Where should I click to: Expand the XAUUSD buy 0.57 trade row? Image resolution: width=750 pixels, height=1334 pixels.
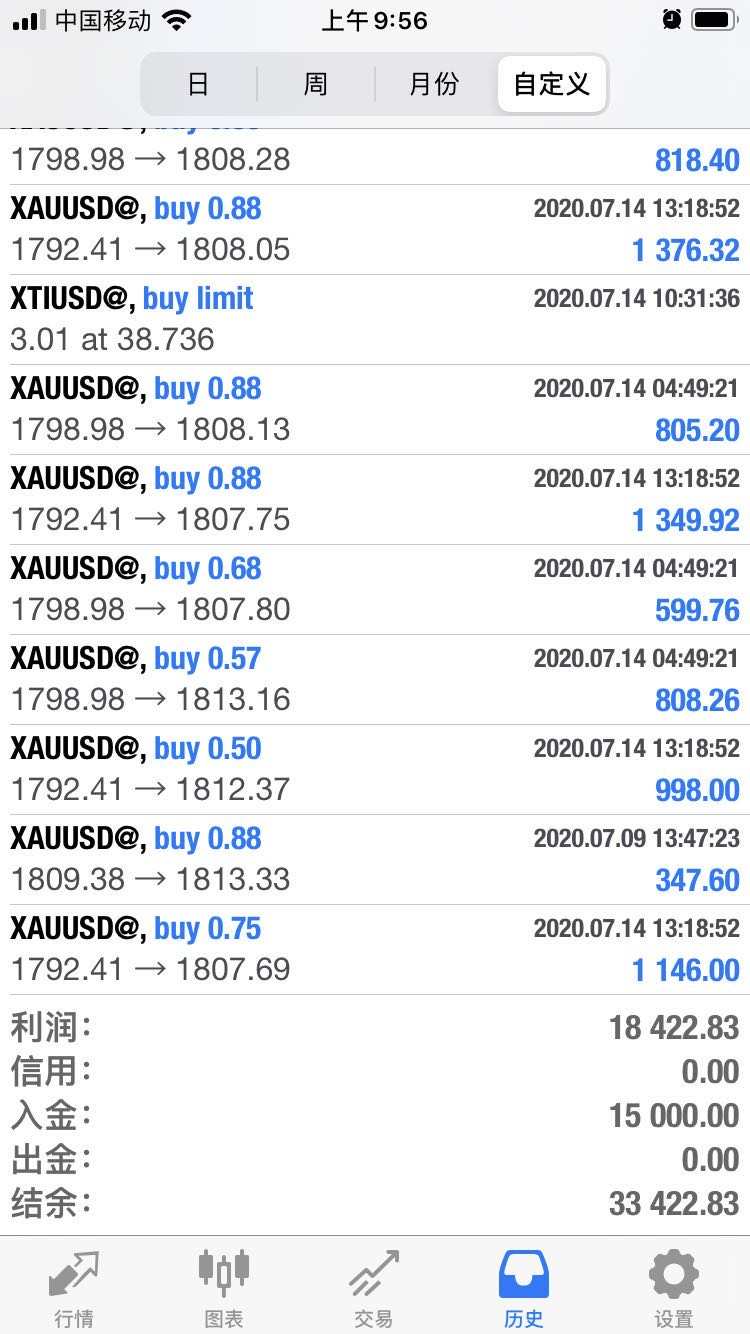375,680
